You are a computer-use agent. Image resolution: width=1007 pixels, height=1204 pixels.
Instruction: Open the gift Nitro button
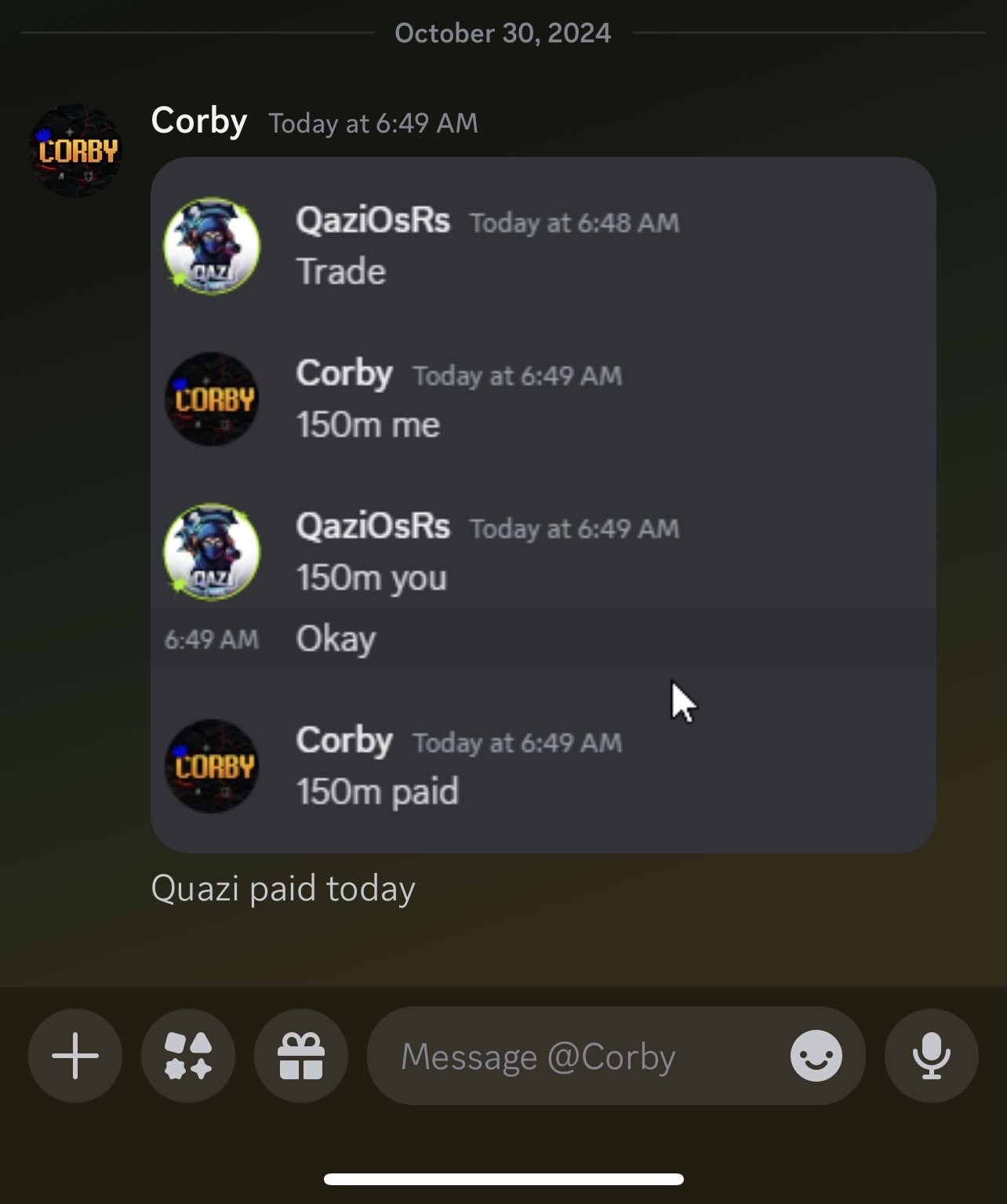click(x=301, y=1056)
